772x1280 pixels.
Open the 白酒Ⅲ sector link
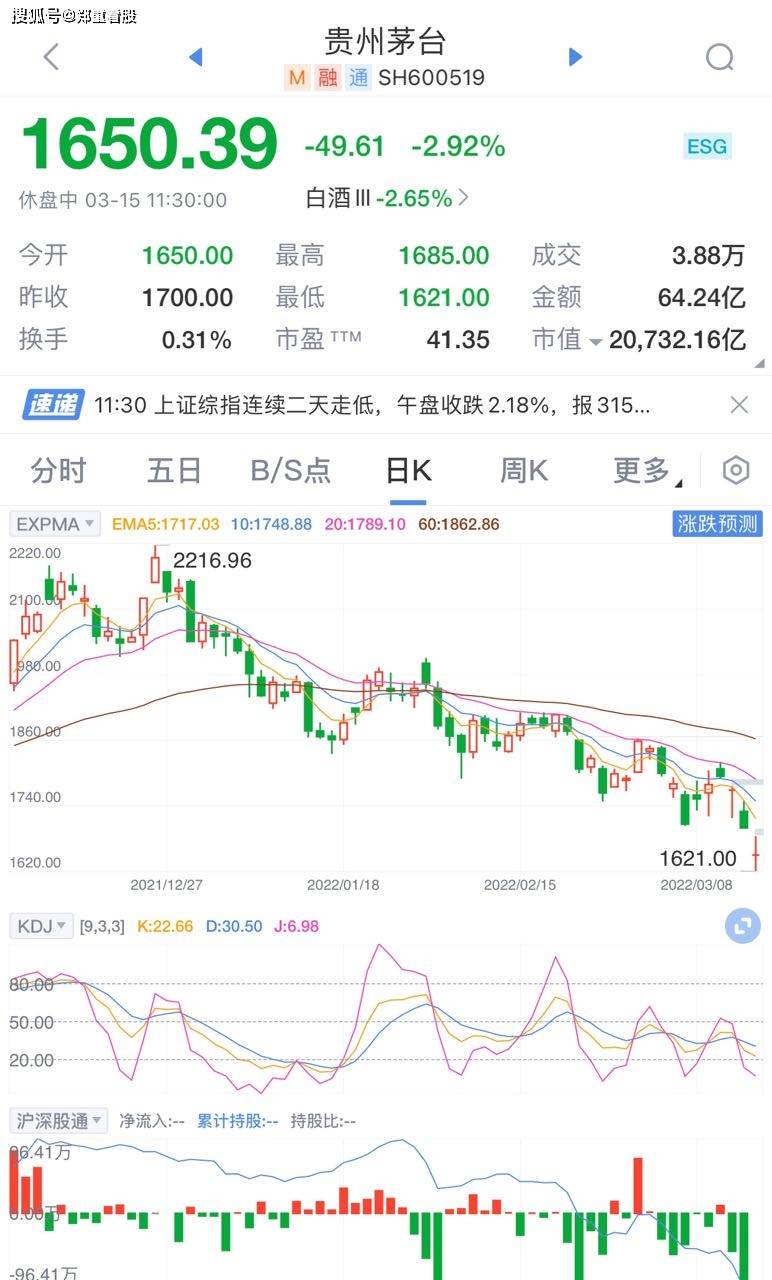[x=387, y=198]
